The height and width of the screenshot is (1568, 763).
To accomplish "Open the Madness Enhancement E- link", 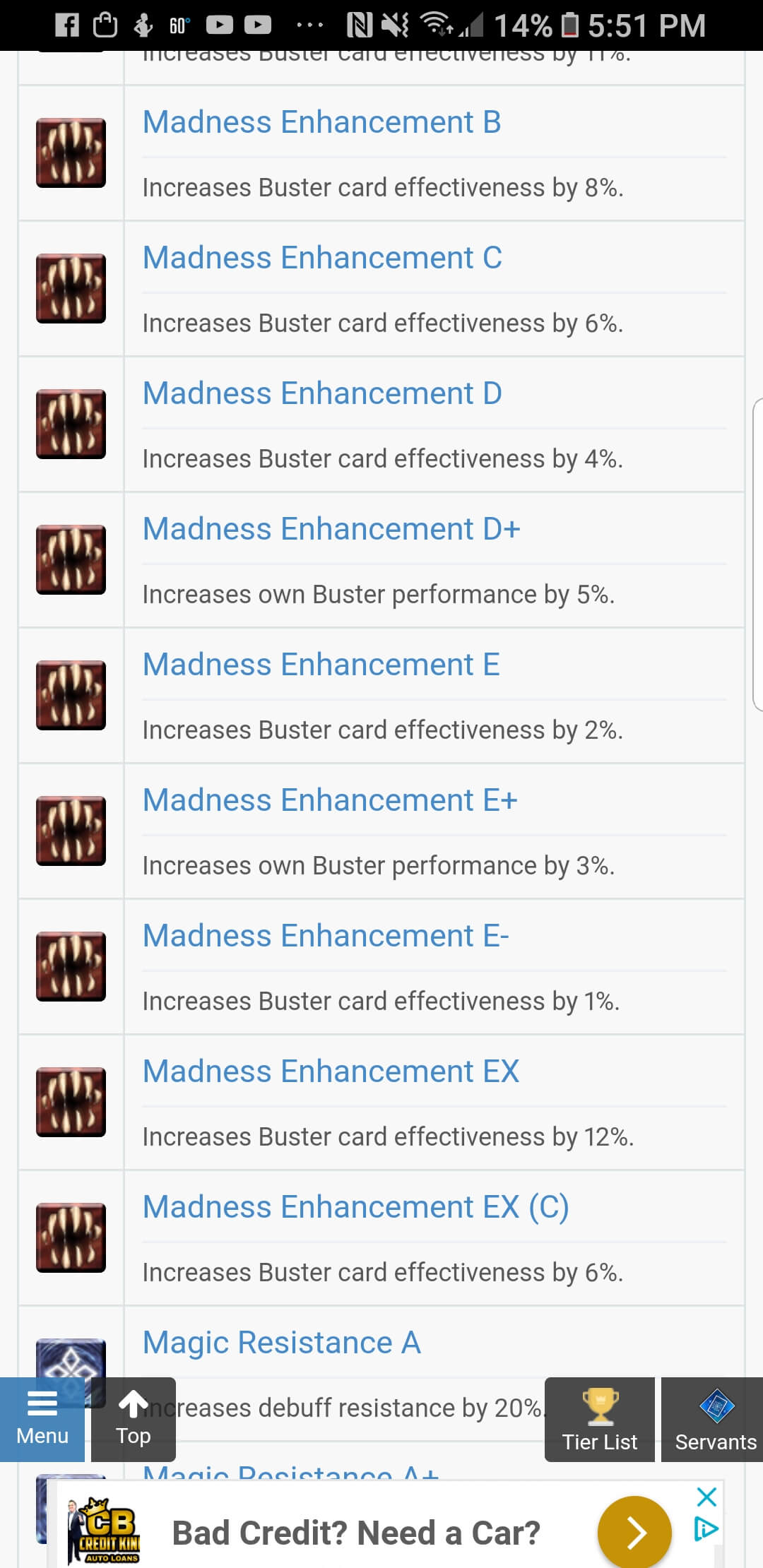I will pyautogui.click(x=326, y=936).
